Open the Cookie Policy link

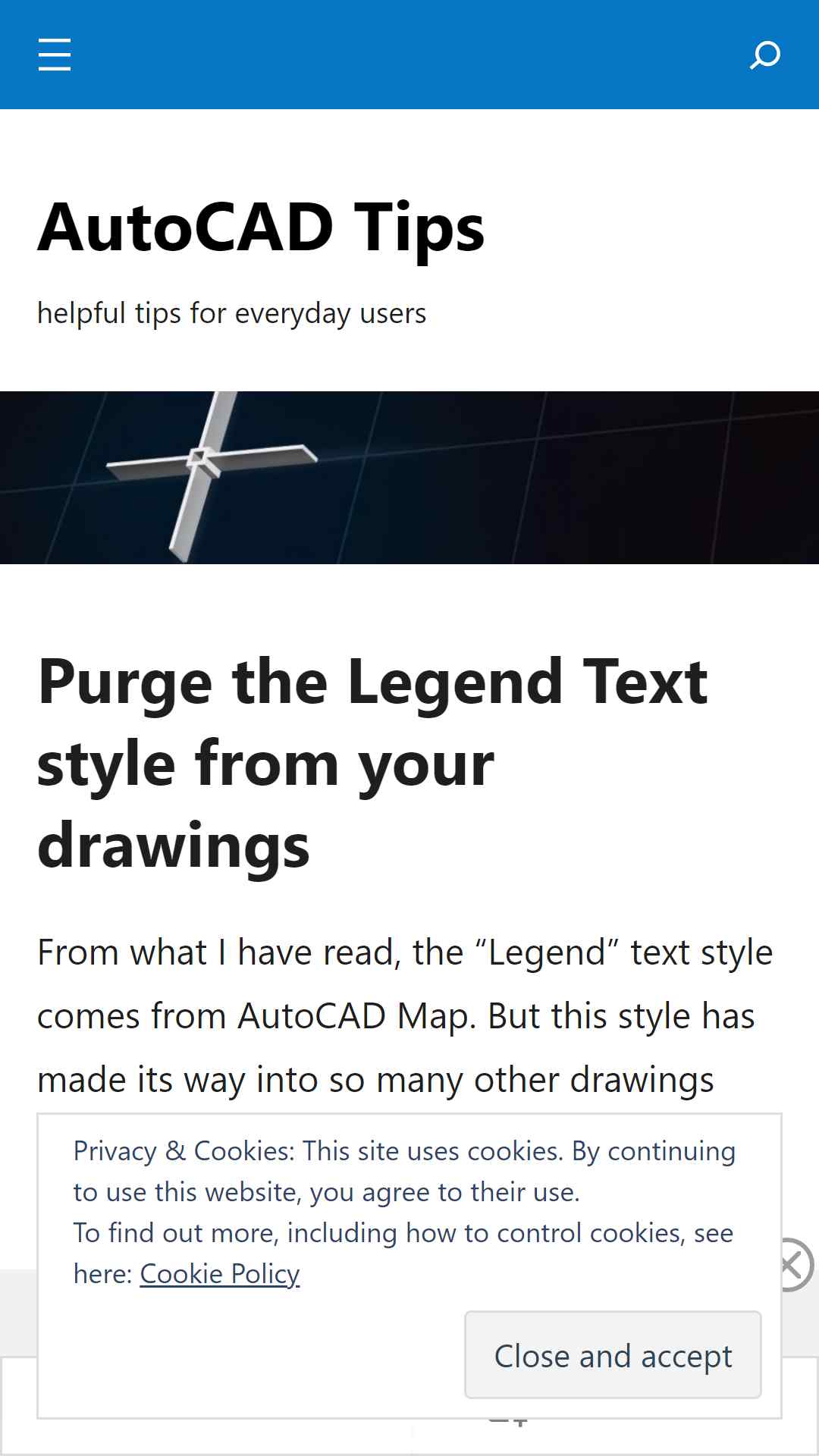tap(220, 1274)
